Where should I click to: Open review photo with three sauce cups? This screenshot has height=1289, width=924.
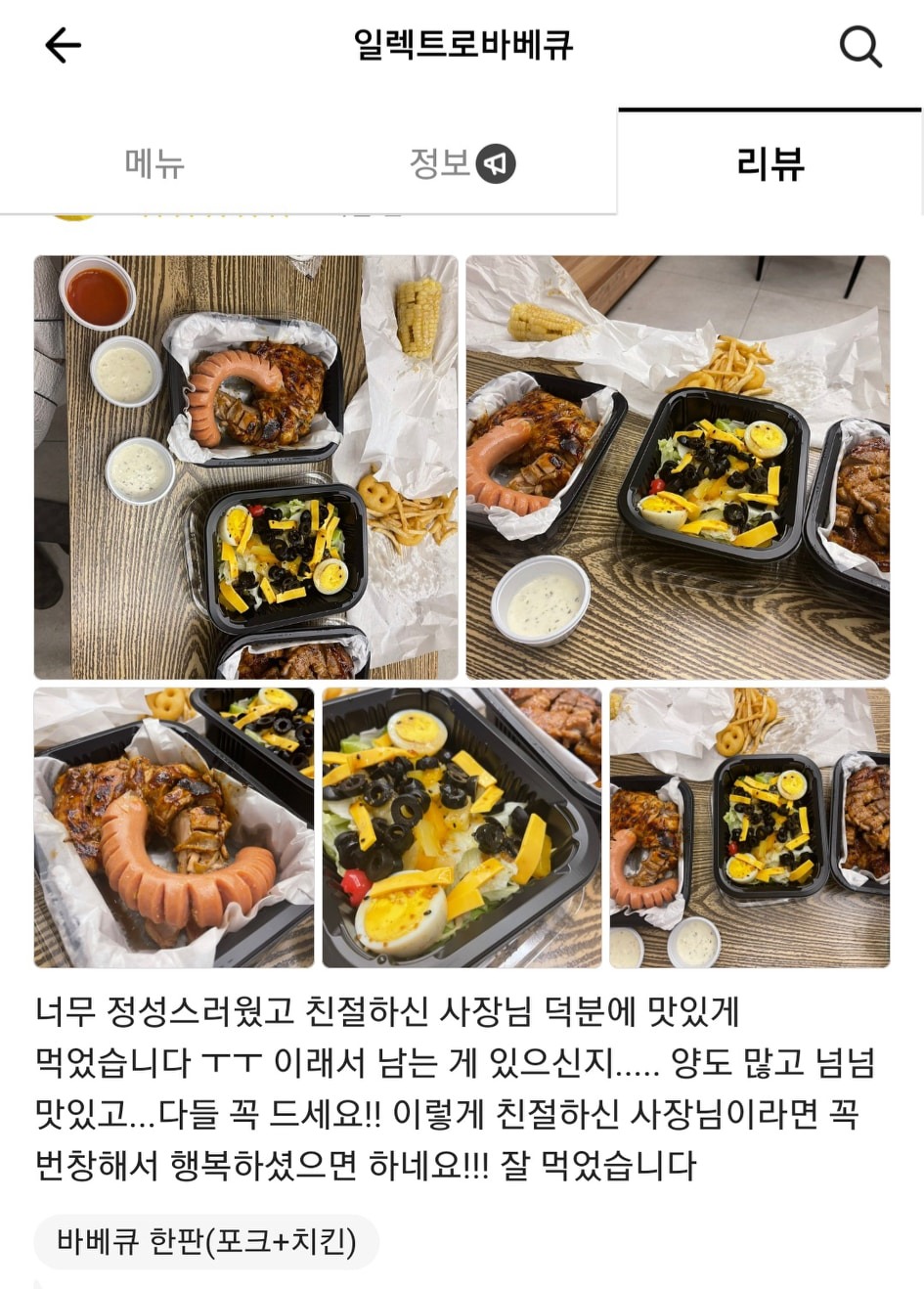245,467
